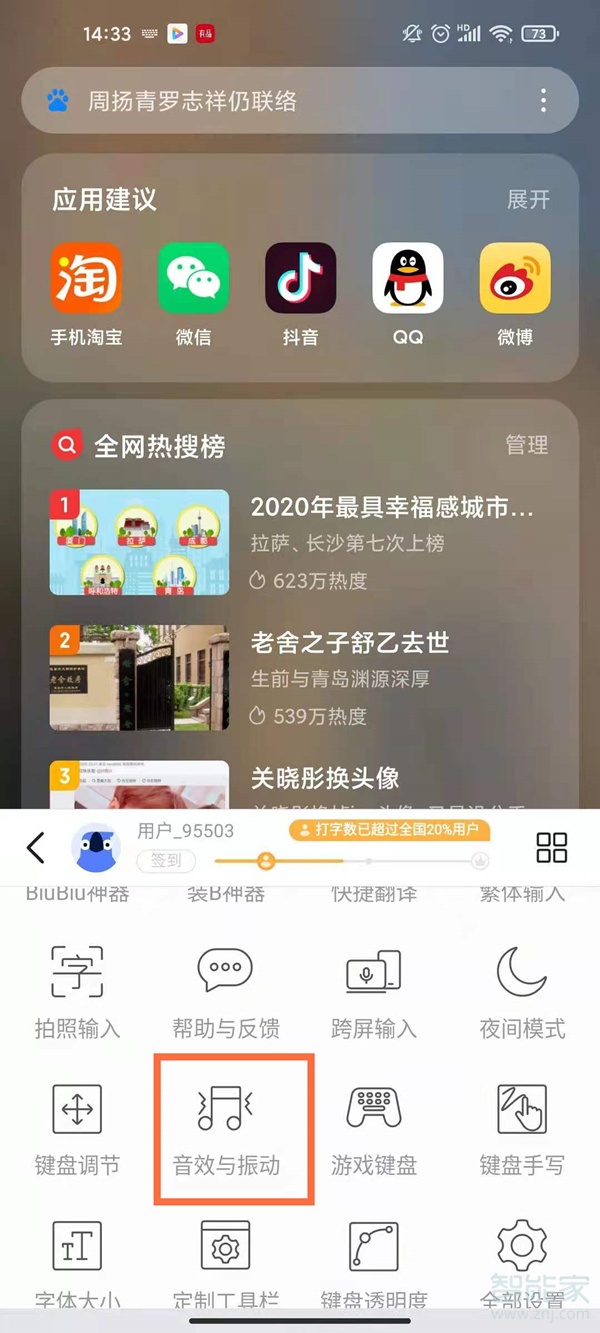Image resolution: width=600 pixels, height=1333 pixels.
Task: Open hot topic 2020年最具幸福感城市
Action: click(390, 507)
